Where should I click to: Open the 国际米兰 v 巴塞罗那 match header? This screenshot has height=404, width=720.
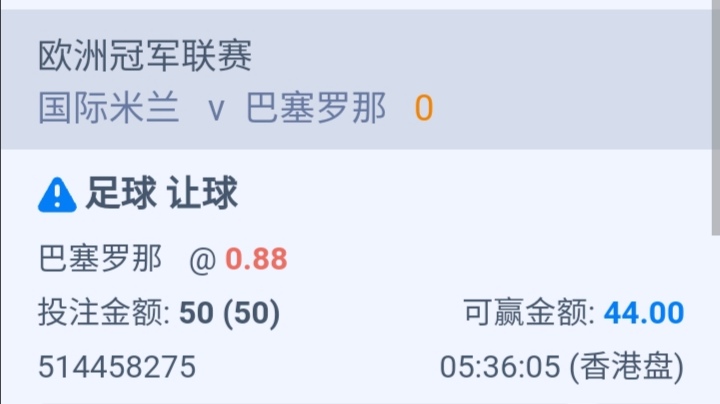tap(212, 108)
